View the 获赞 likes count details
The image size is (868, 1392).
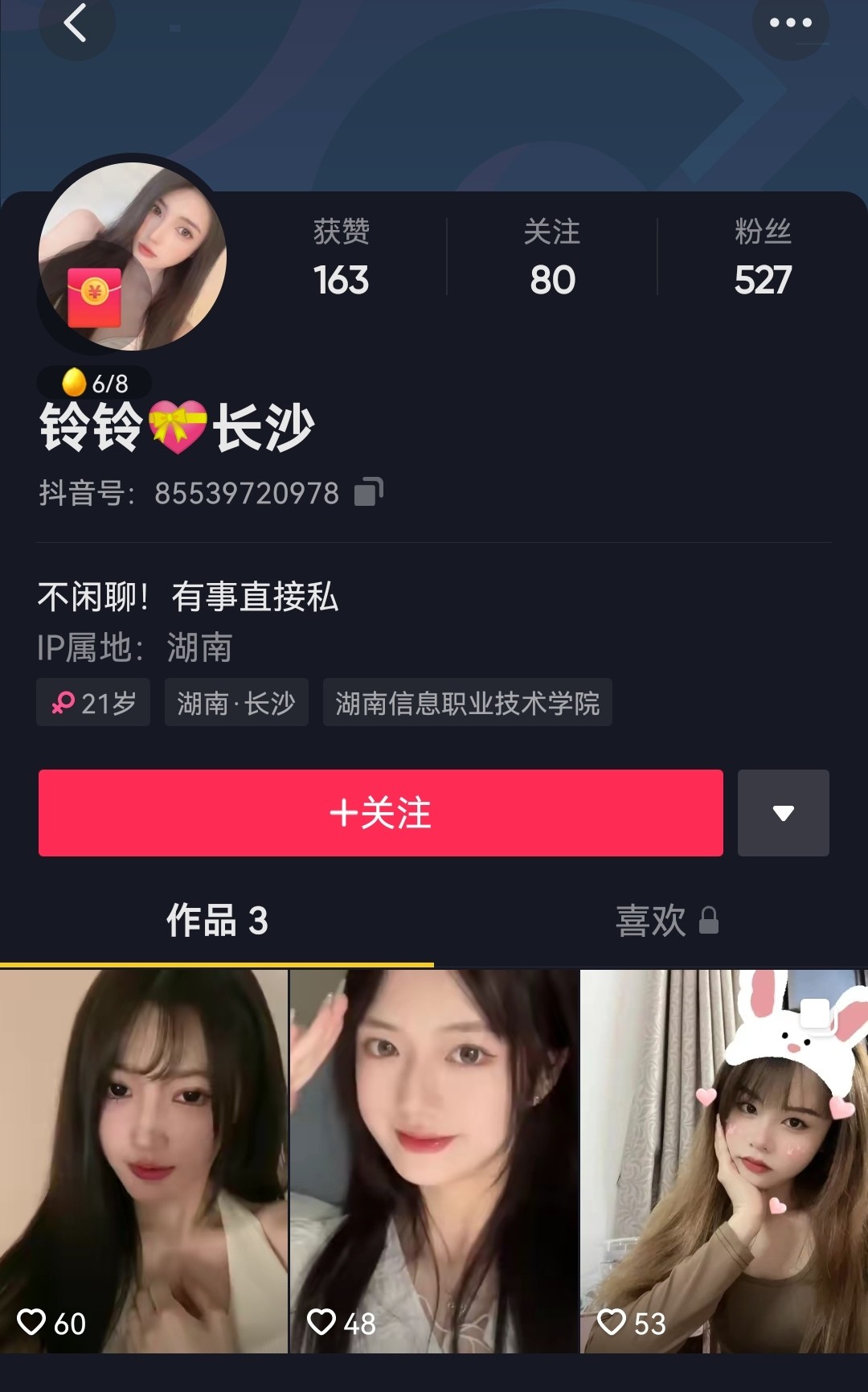point(342,258)
